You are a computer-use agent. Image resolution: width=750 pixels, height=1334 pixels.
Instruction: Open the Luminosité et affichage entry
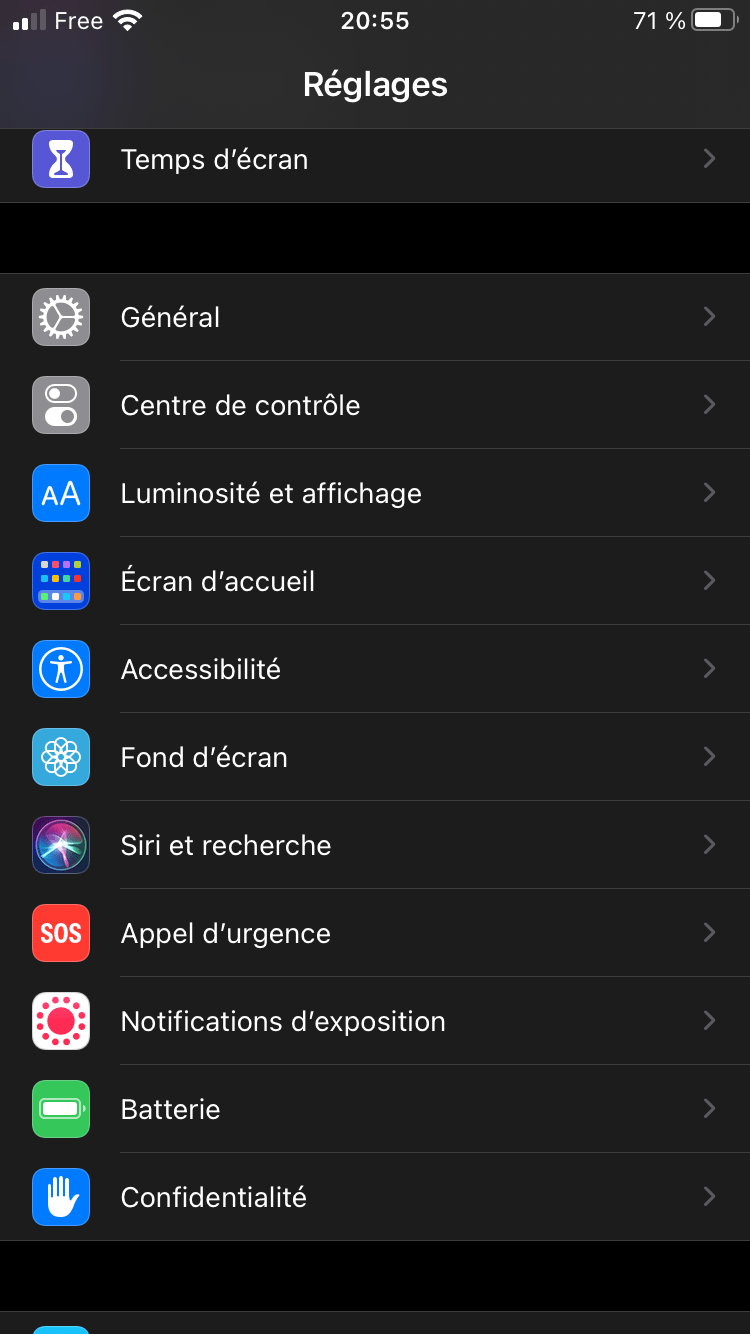375,492
